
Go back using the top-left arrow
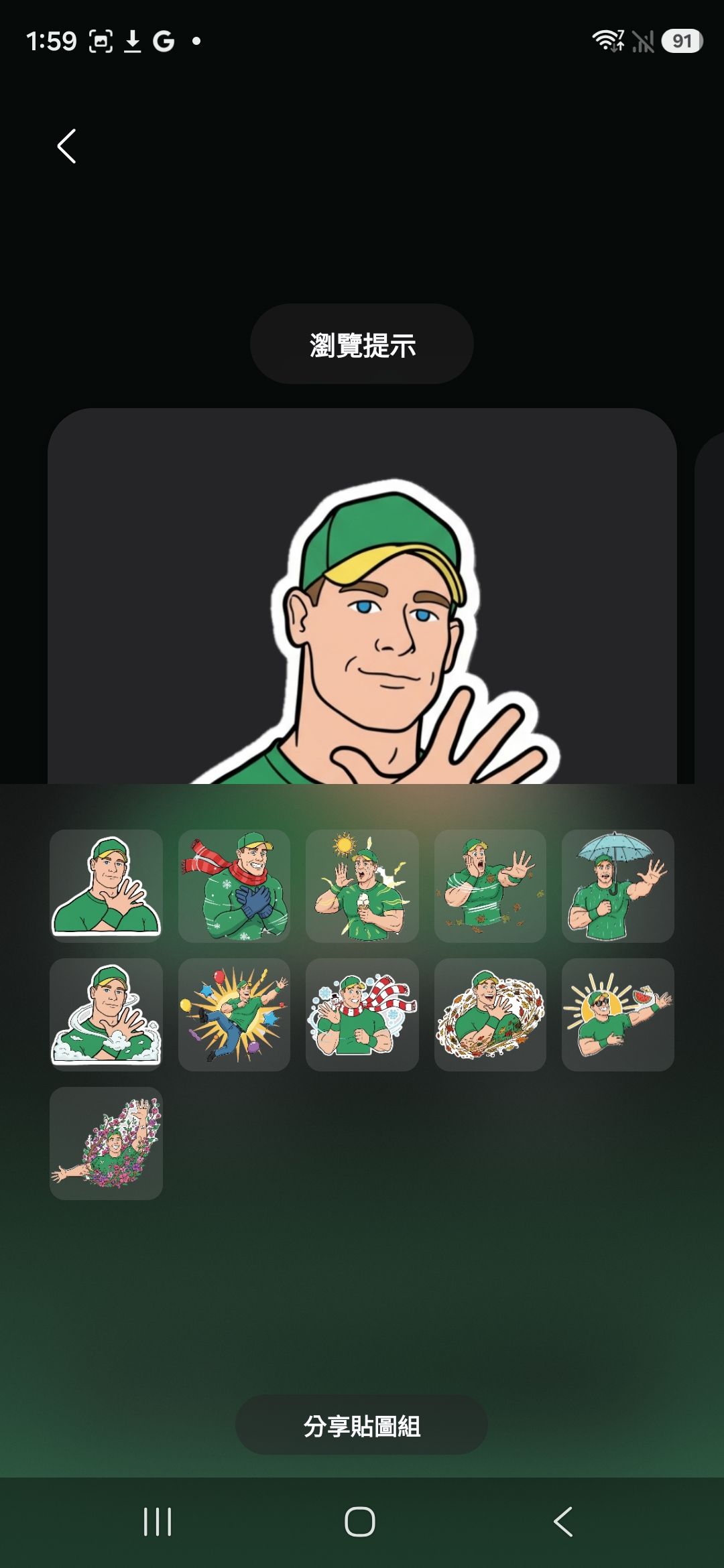click(x=66, y=146)
